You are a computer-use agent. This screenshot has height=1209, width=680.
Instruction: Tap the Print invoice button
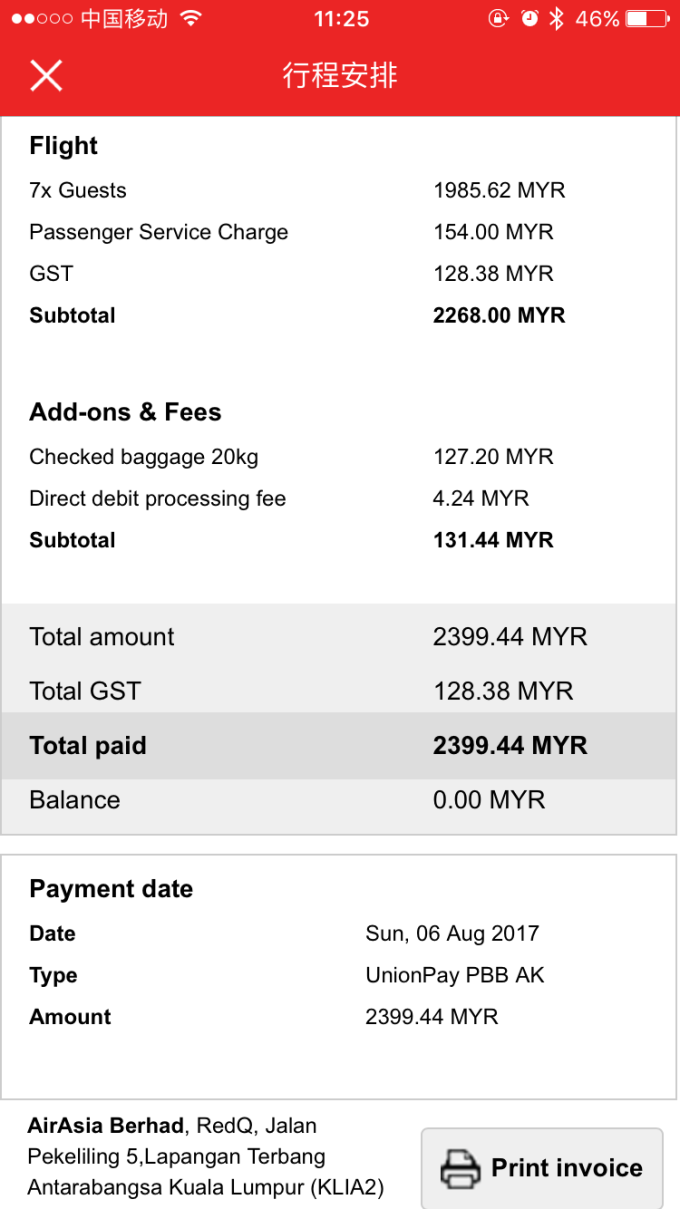542,1167
